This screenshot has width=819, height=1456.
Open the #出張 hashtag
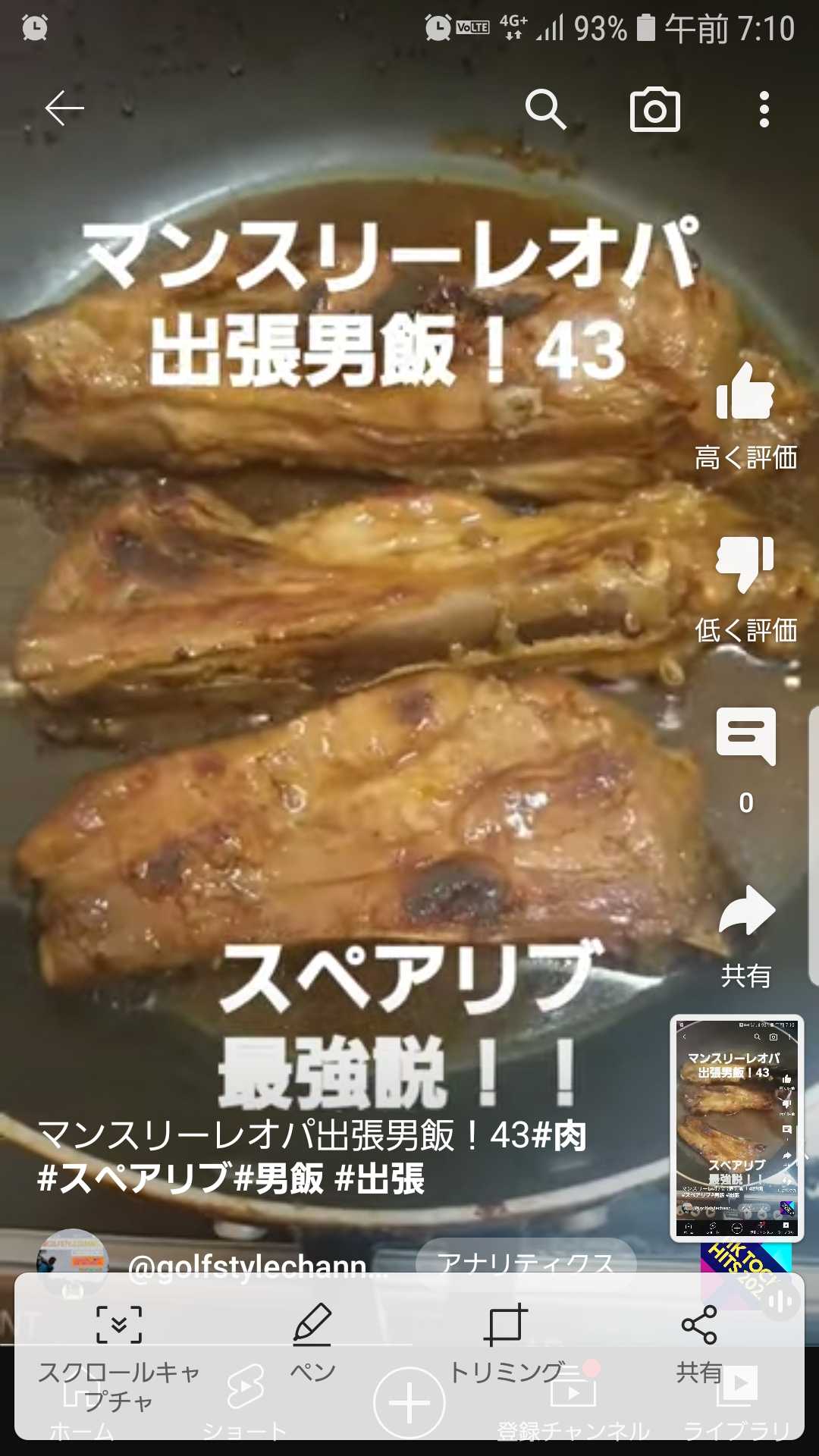pyautogui.click(x=380, y=1178)
